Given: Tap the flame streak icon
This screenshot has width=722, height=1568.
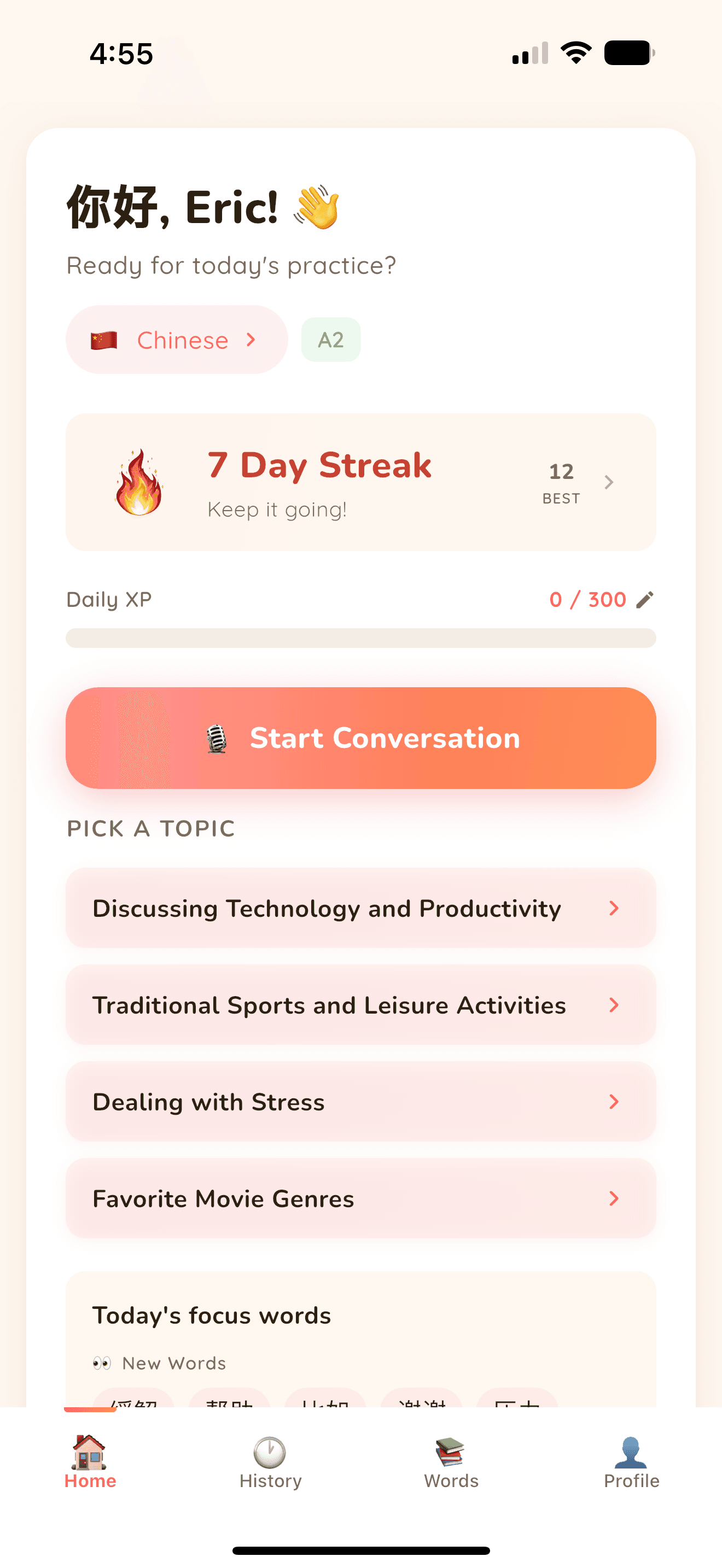Looking at the screenshot, I should (x=139, y=482).
